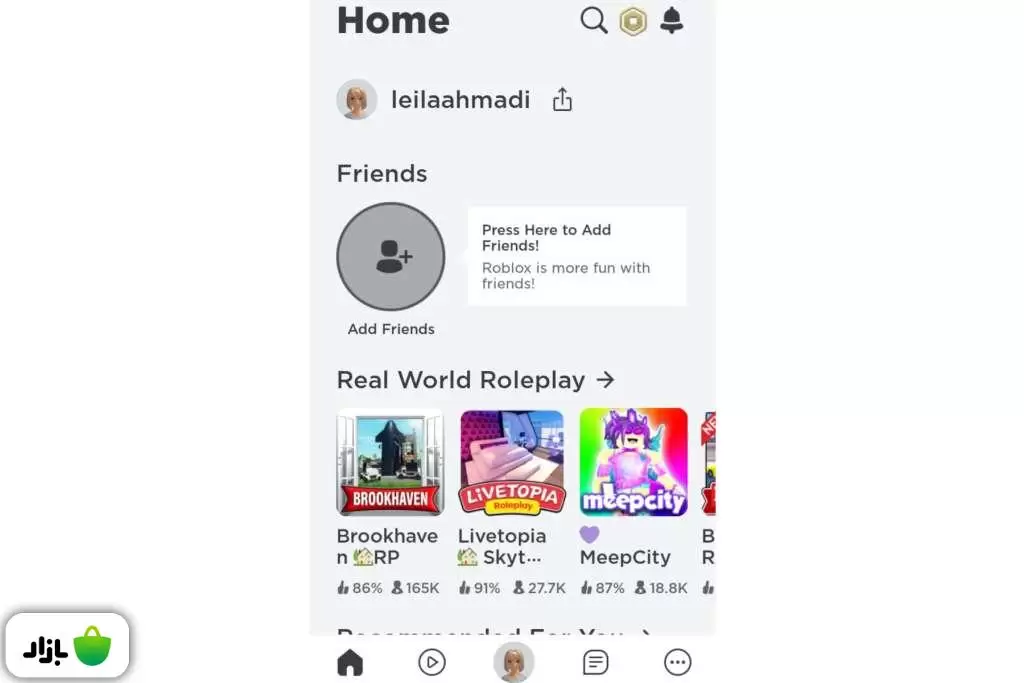The image size is (1024, 683).
Task: Open the search icon
Action: coord(594,21)
